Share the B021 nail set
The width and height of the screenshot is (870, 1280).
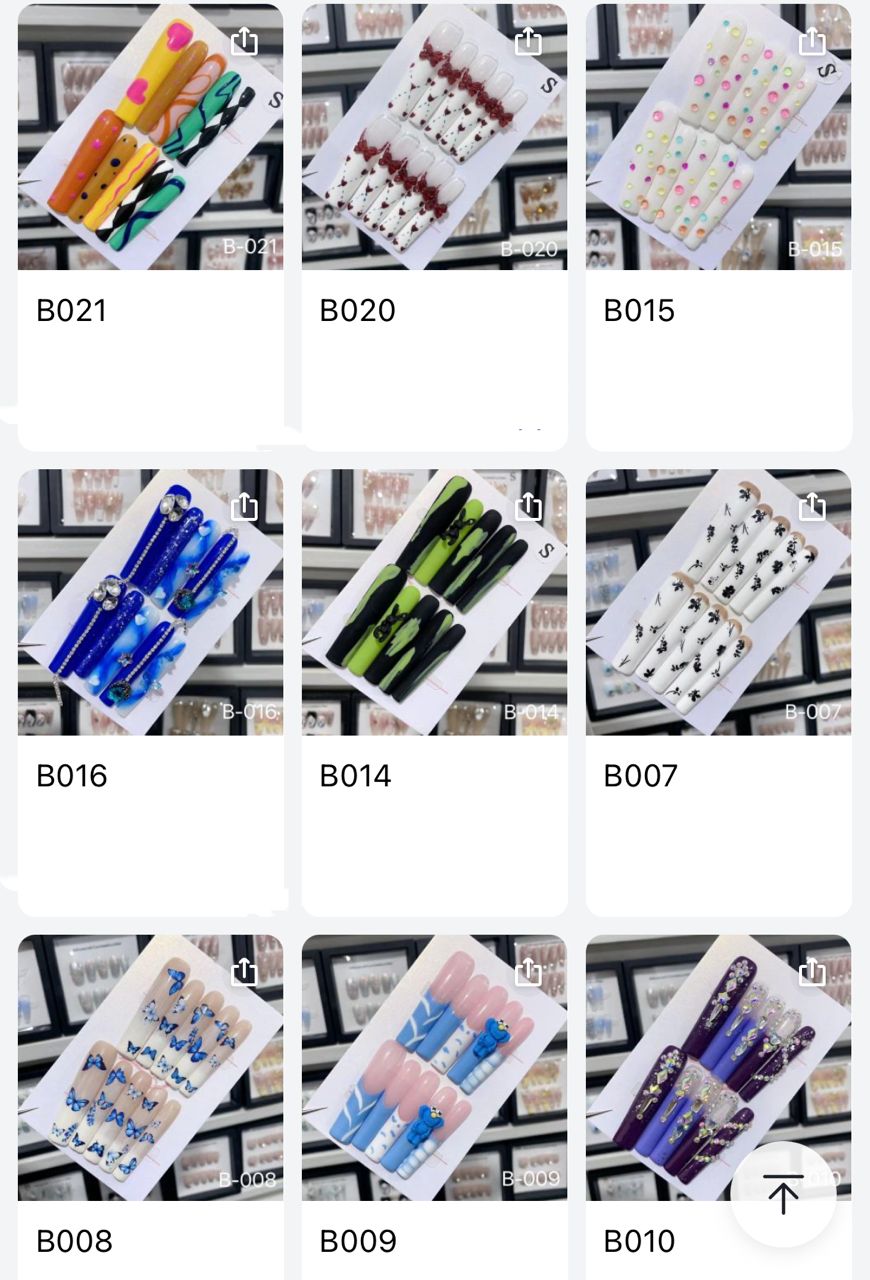coord(245,42)
